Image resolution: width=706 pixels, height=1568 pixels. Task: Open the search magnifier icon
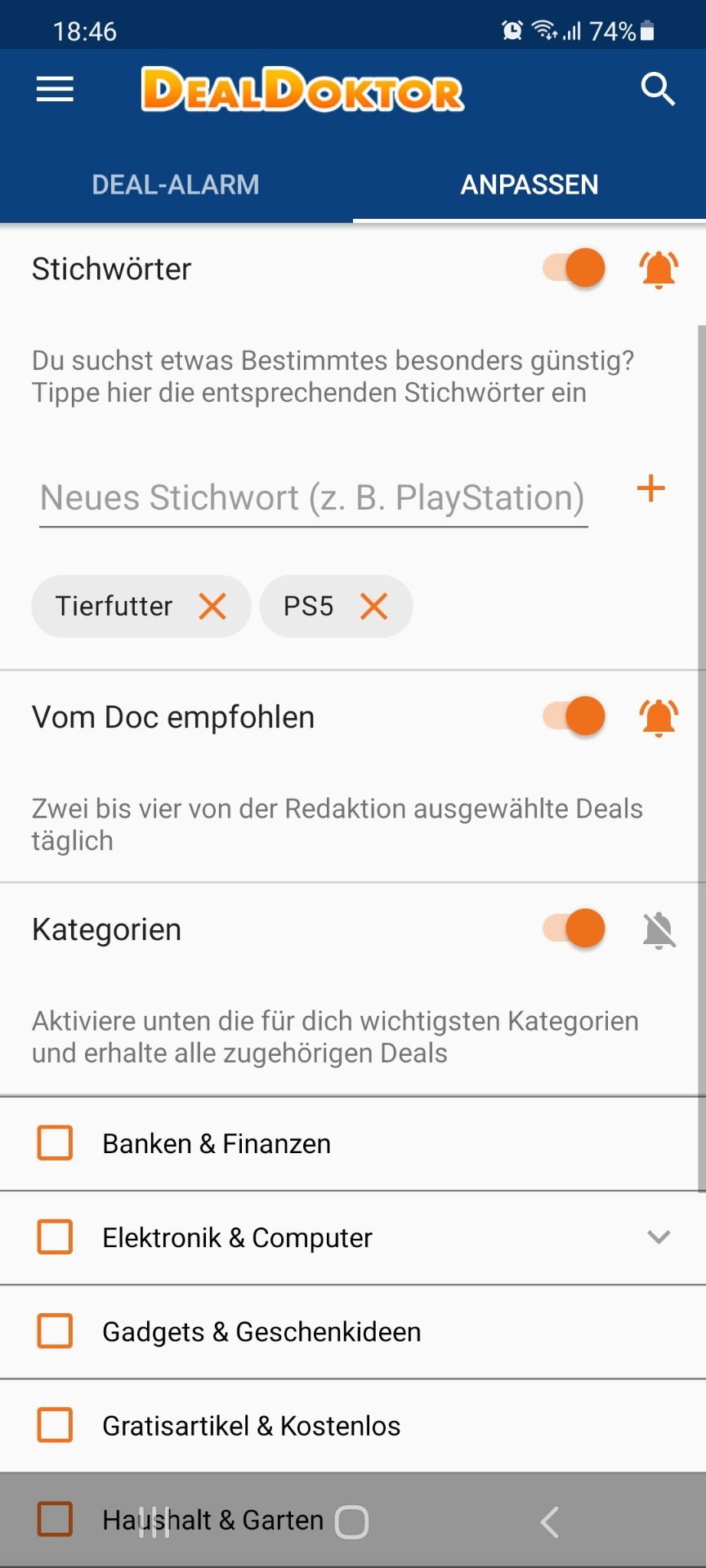658,89
